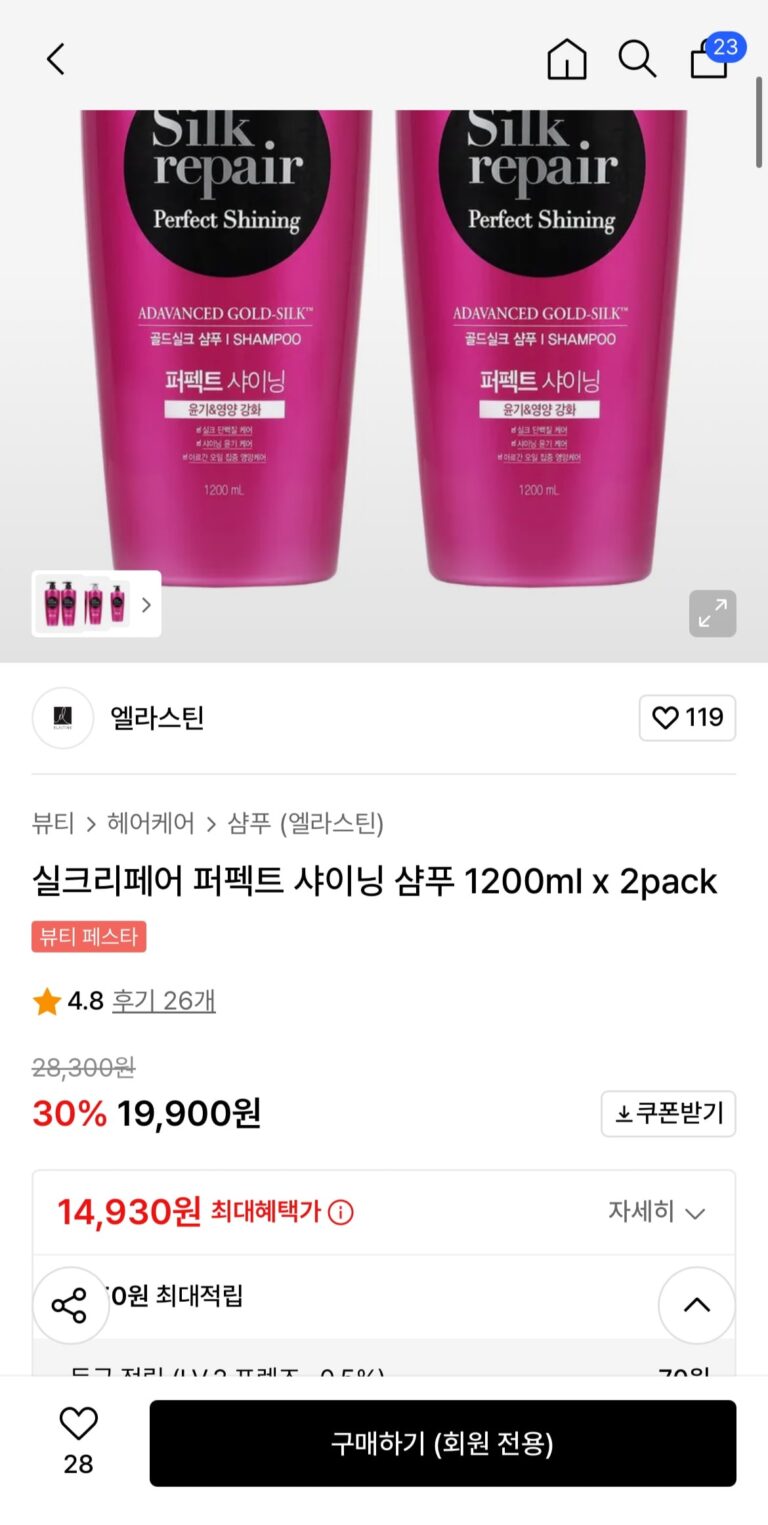768x1525 pixels.
Task: Open the shopping bag with 23 items
Action: click(x=711, y=59)
